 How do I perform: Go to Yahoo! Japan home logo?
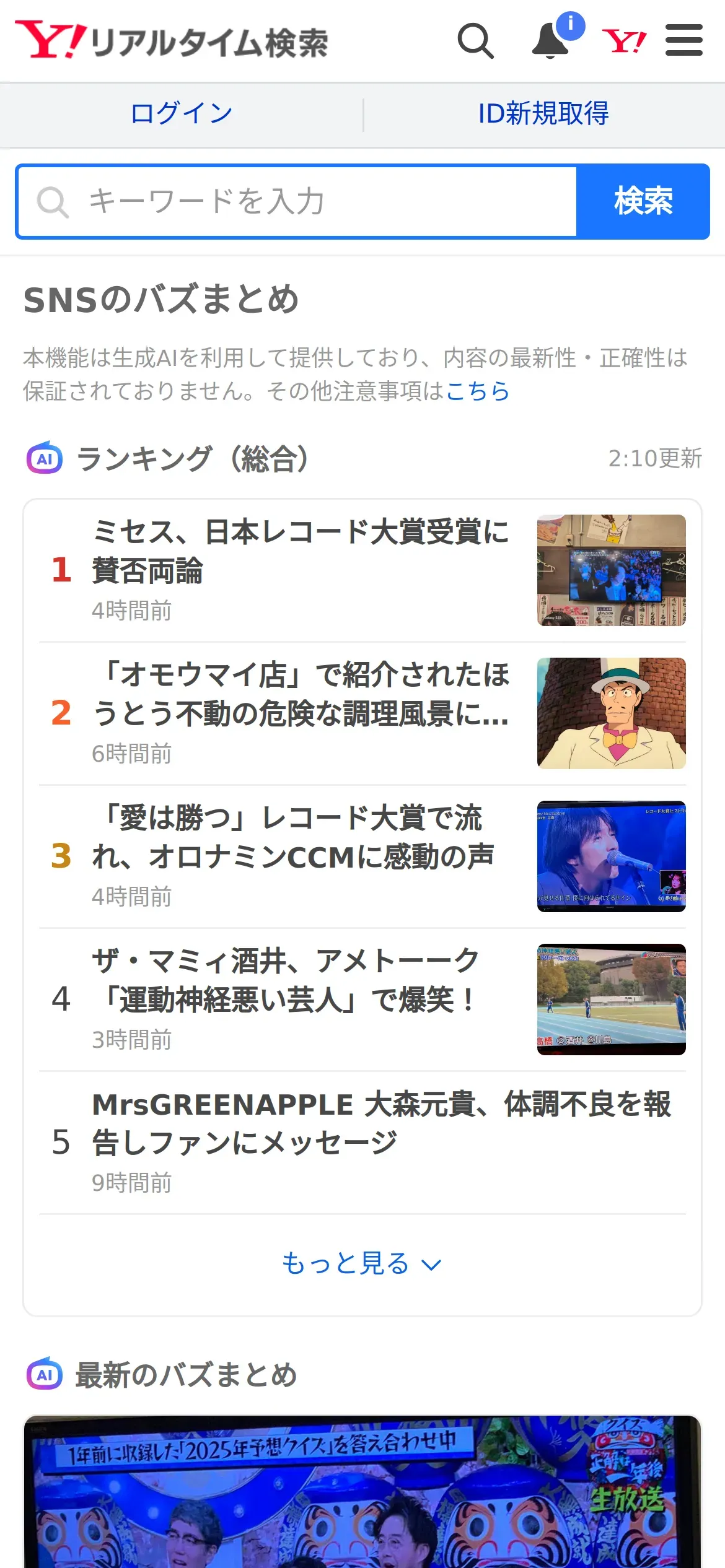[624, 41]
